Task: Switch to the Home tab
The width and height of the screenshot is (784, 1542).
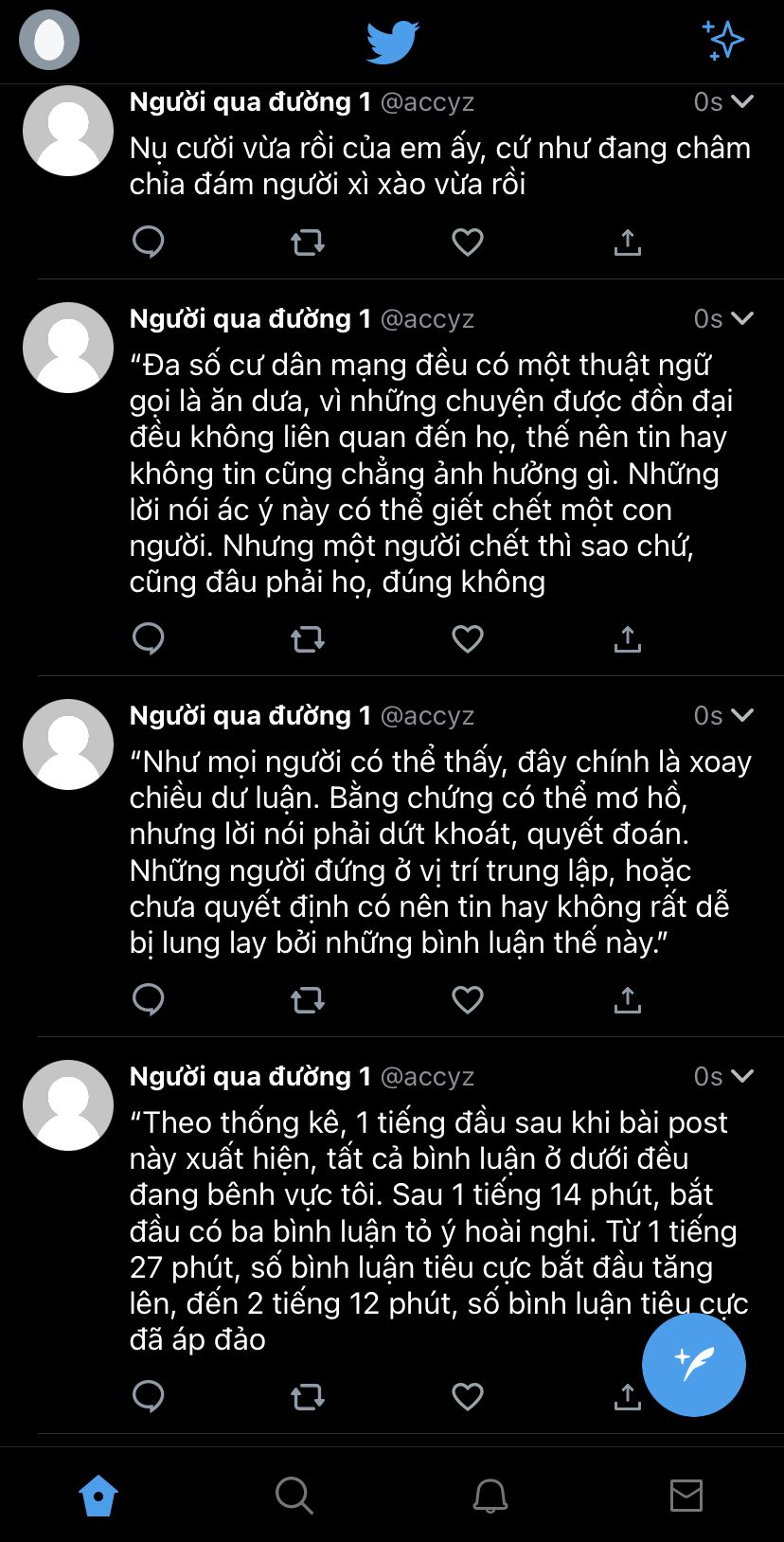Action: point(98,1497)
